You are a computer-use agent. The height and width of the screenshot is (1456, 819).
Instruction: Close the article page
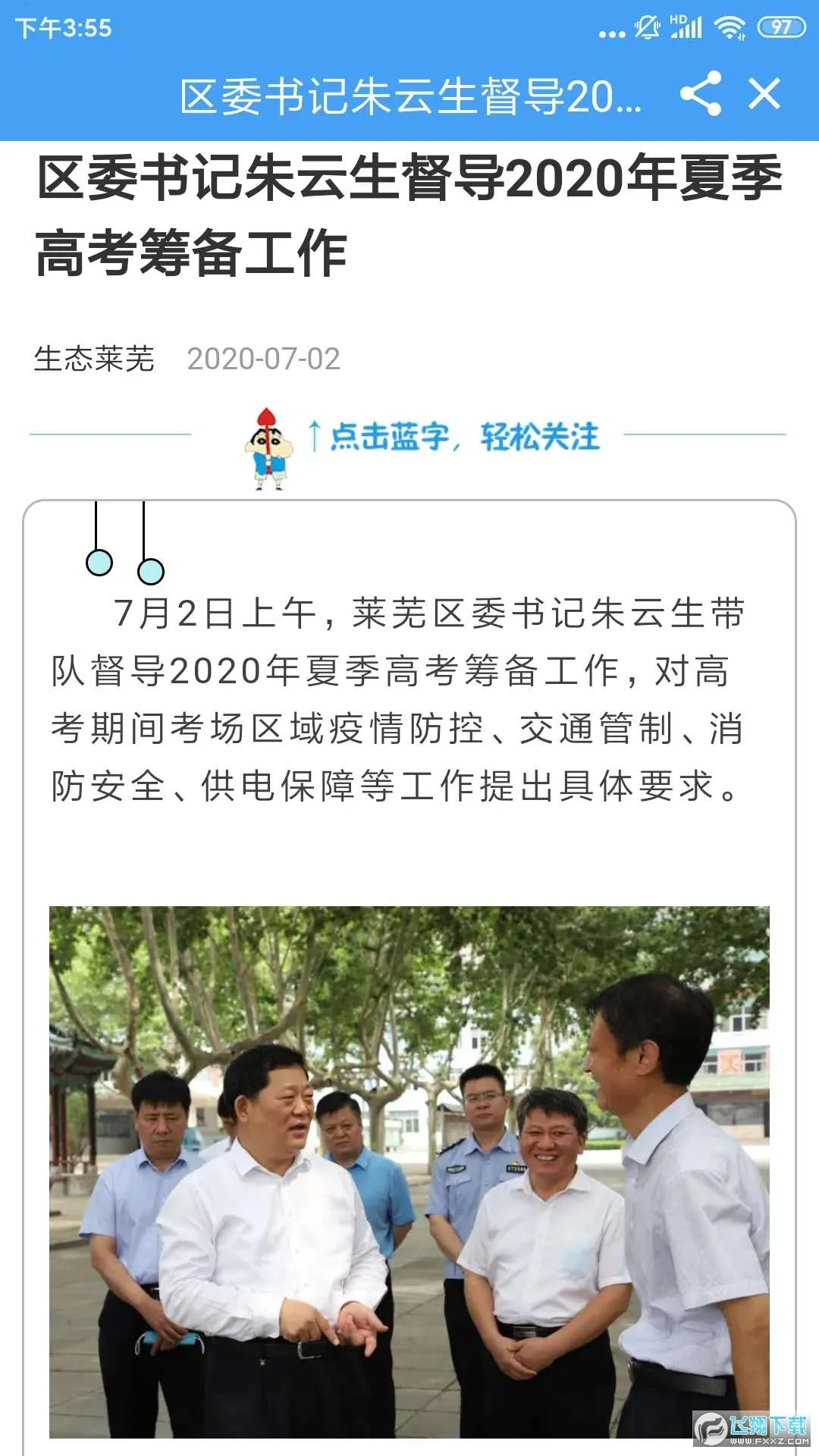click(764, 94)
